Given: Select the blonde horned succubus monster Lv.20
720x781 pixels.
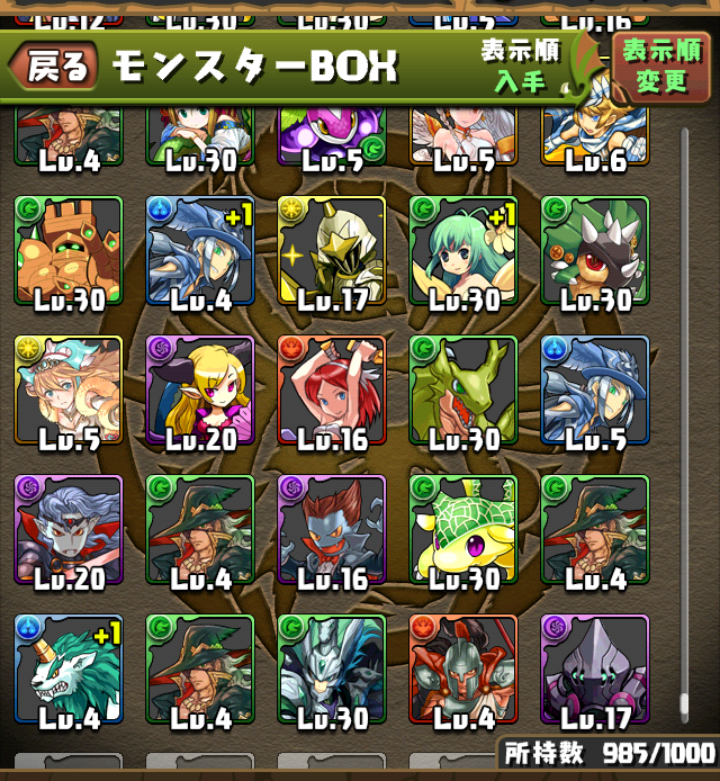Looking at the screenshot, I should pos(200,391).
